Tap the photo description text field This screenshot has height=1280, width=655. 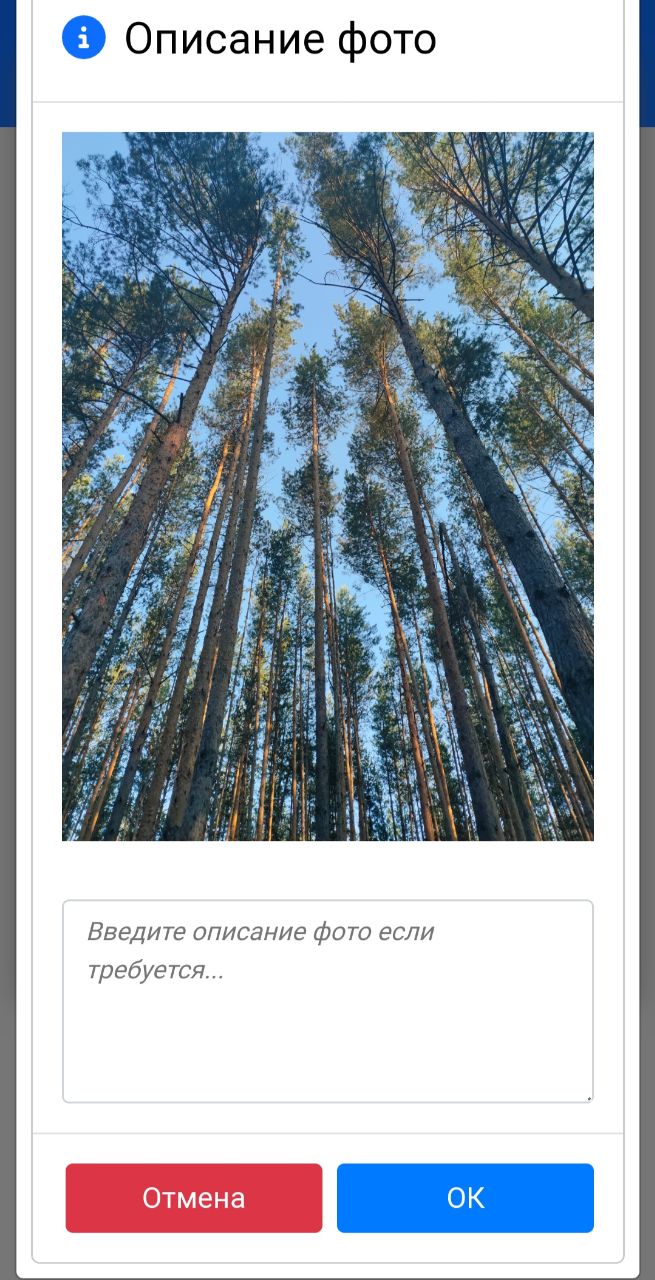tap(327, 1001)
